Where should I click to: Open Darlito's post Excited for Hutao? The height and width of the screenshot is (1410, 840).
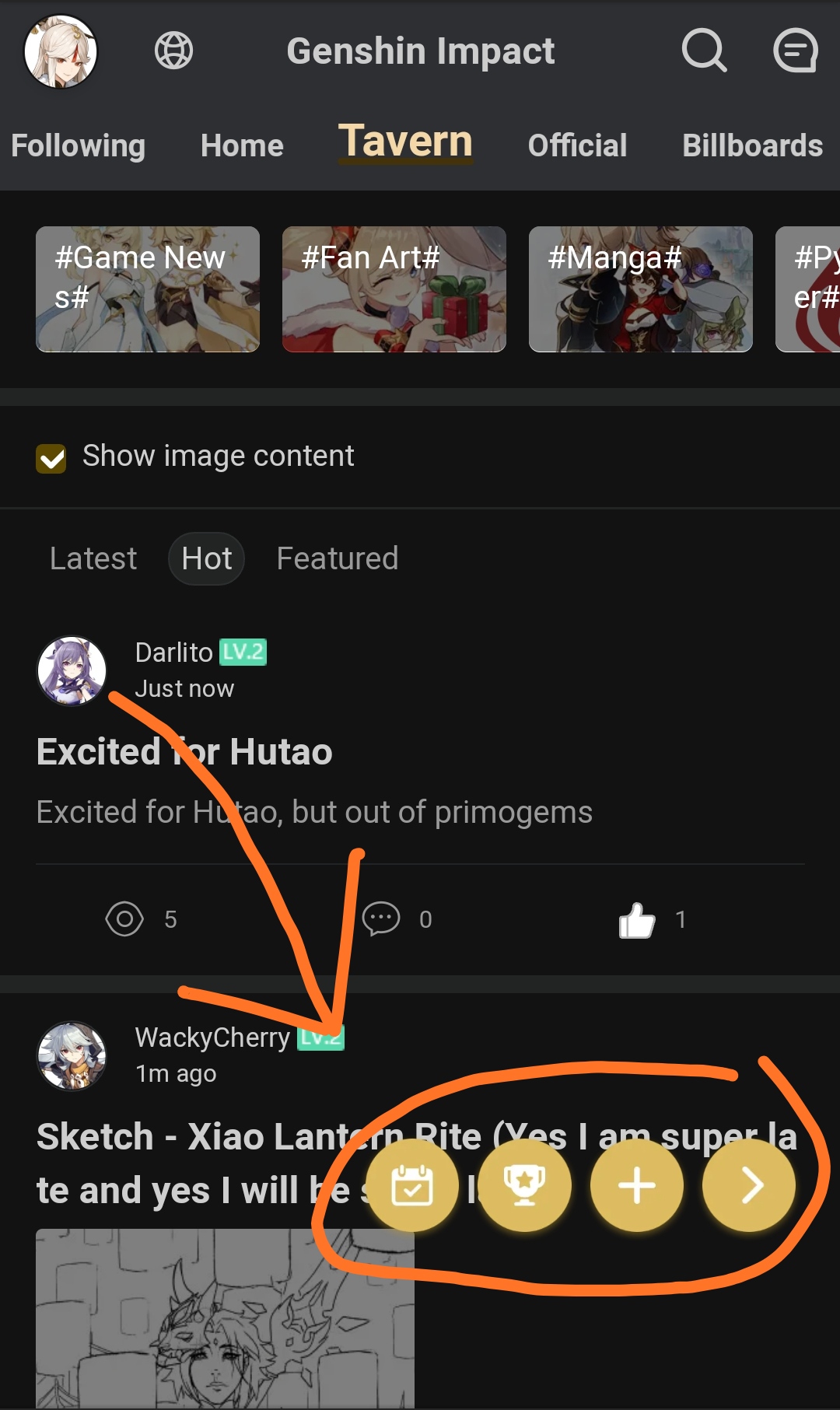(184, 752)
